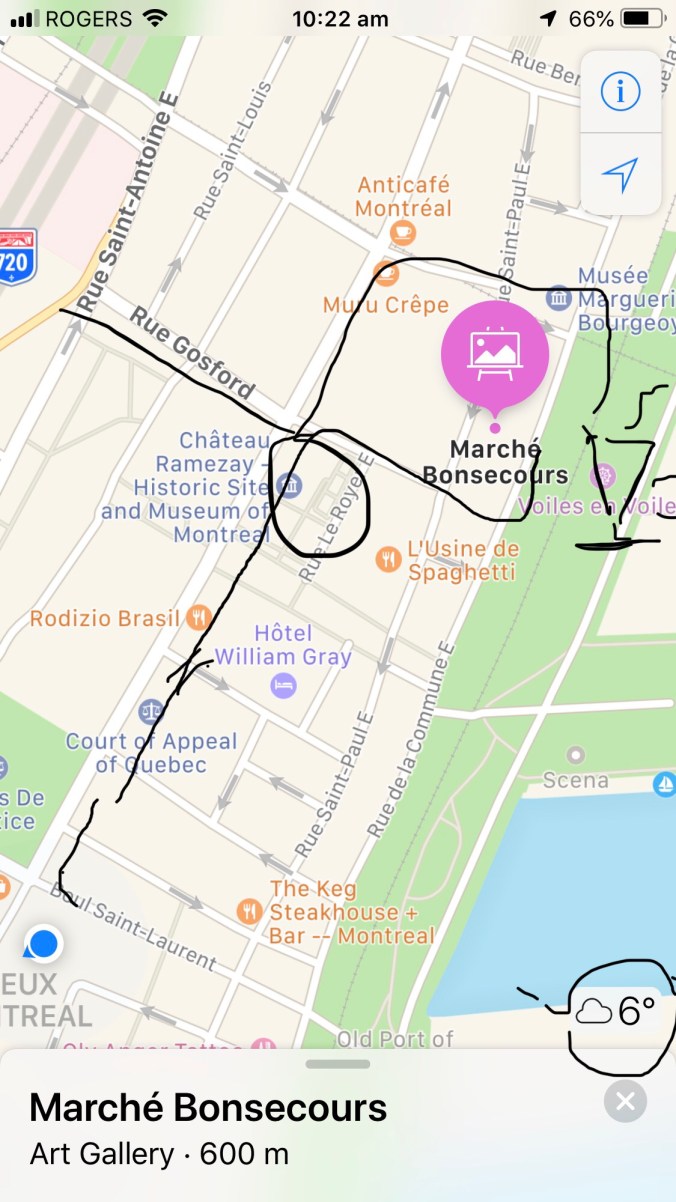The image size is (676, 1202).
Task: Tap the Scena map marker
Action: click(575, 755)
